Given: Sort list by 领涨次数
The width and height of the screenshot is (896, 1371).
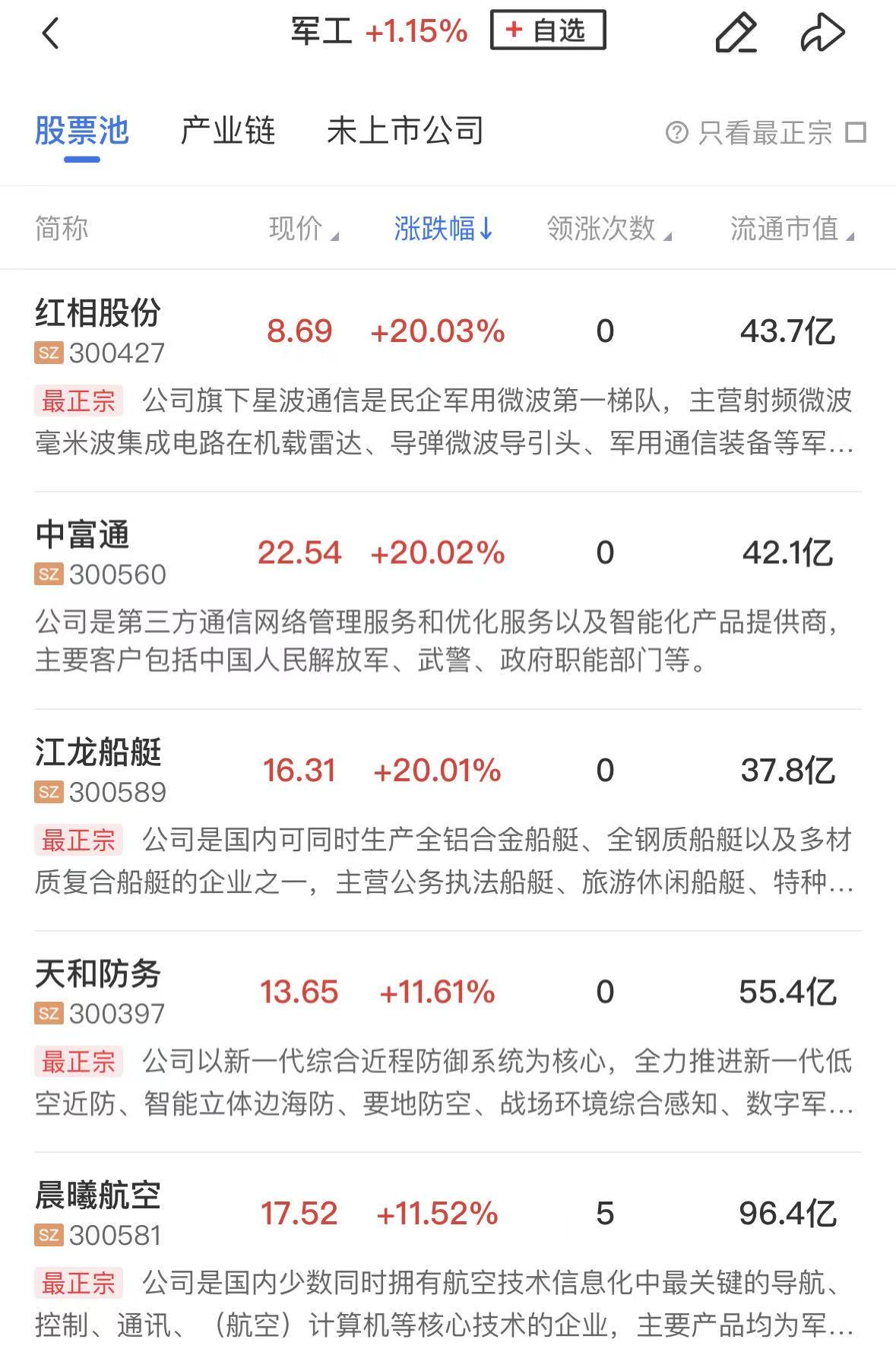Looking at the screenshot, I should click(x=608, y=228).
